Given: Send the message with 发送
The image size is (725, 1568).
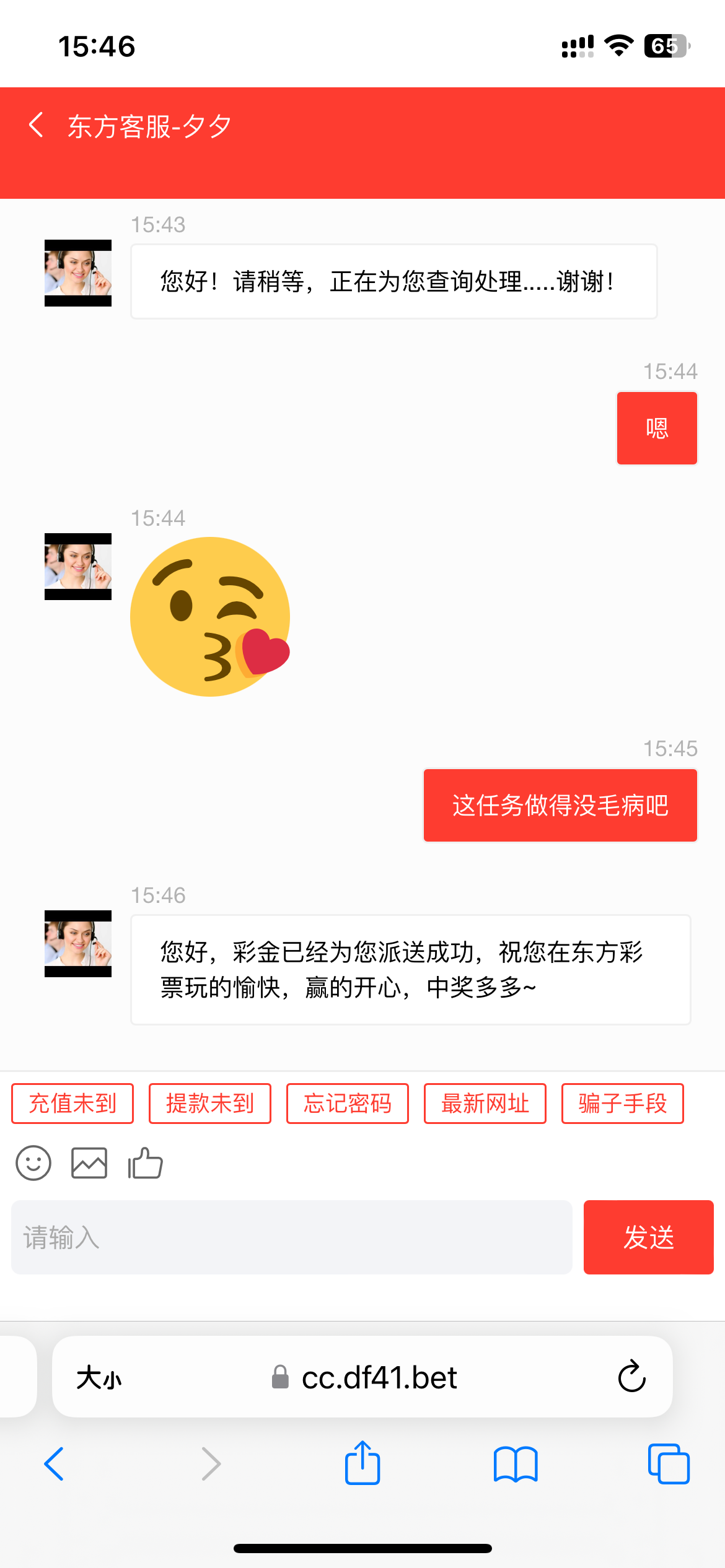Looking at the screenshot, I should point(648,1237).
